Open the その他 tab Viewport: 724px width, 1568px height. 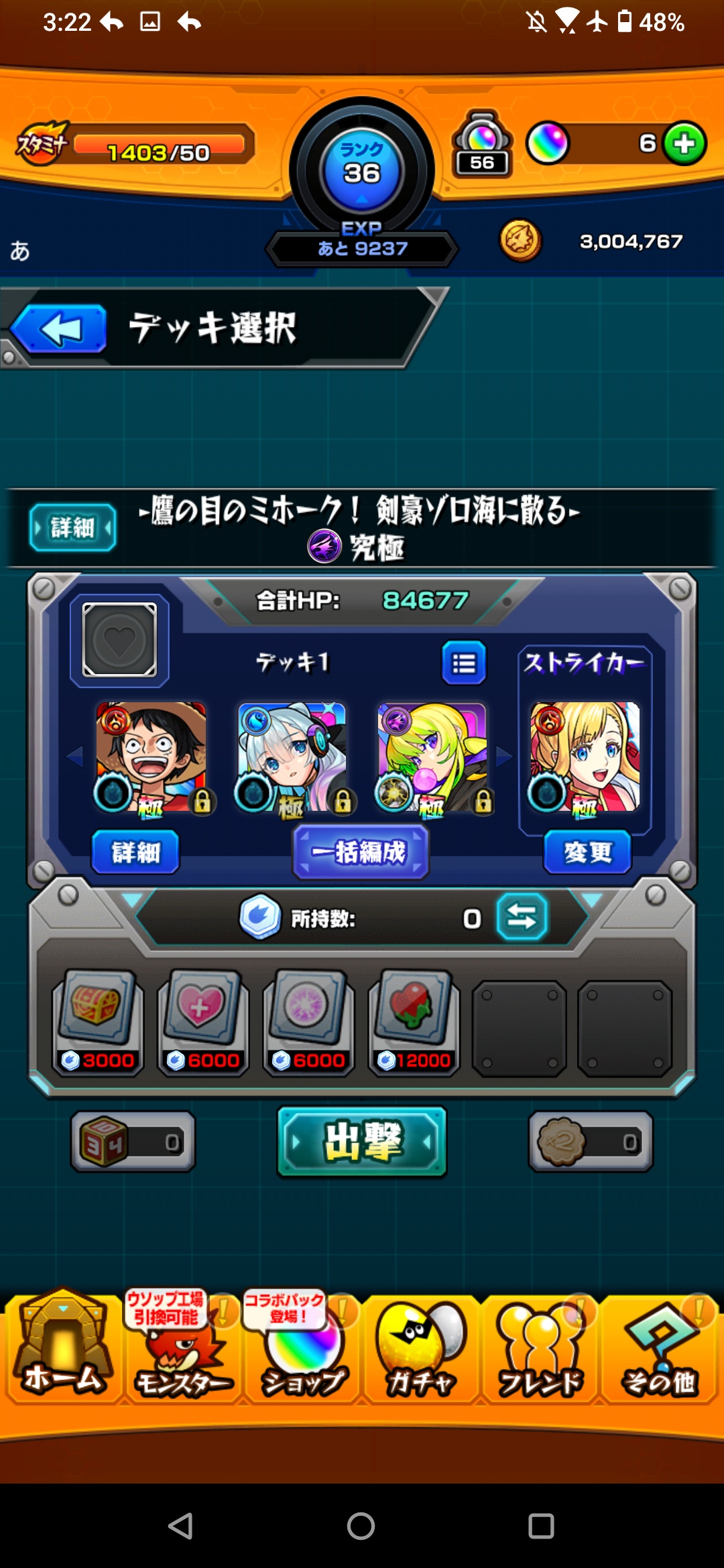tap(660, 1347)
